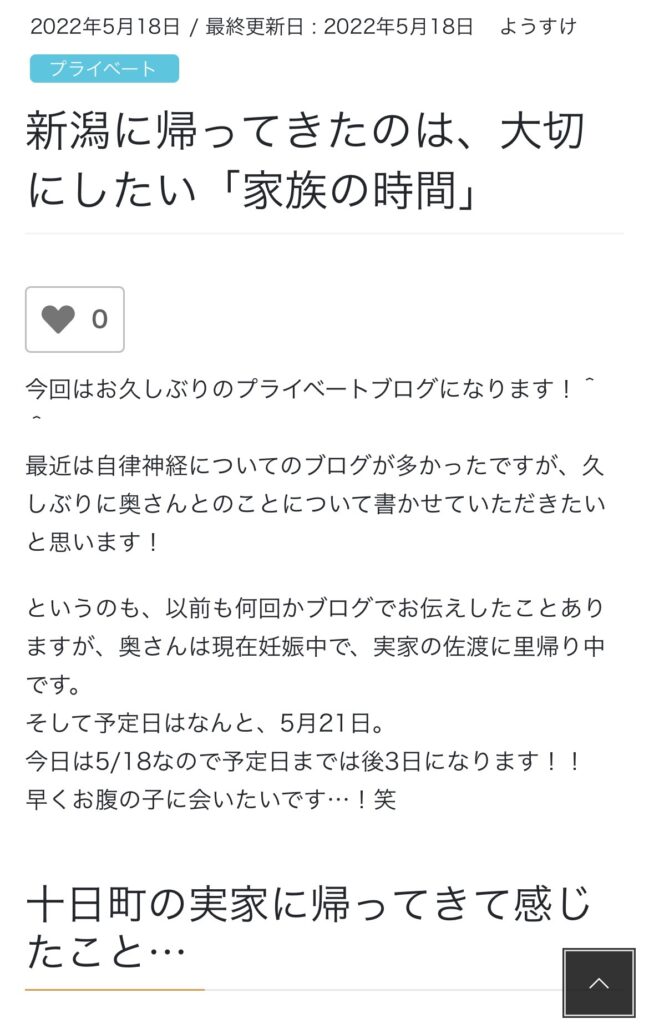Screen dimensions: 649x1024
Task: Like this post with the heart button
Action: [74, 320]
